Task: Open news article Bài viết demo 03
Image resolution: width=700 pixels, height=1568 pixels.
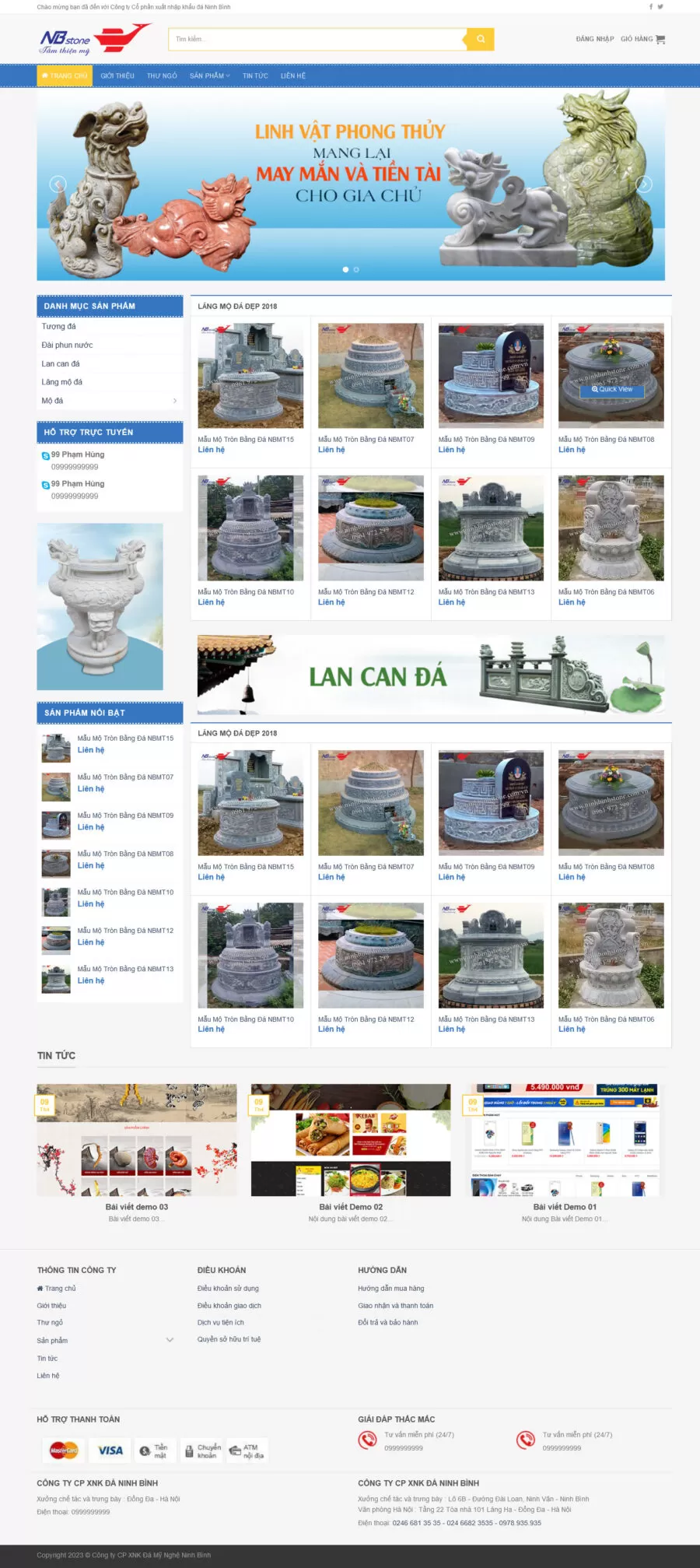Action: (137, 1207)
